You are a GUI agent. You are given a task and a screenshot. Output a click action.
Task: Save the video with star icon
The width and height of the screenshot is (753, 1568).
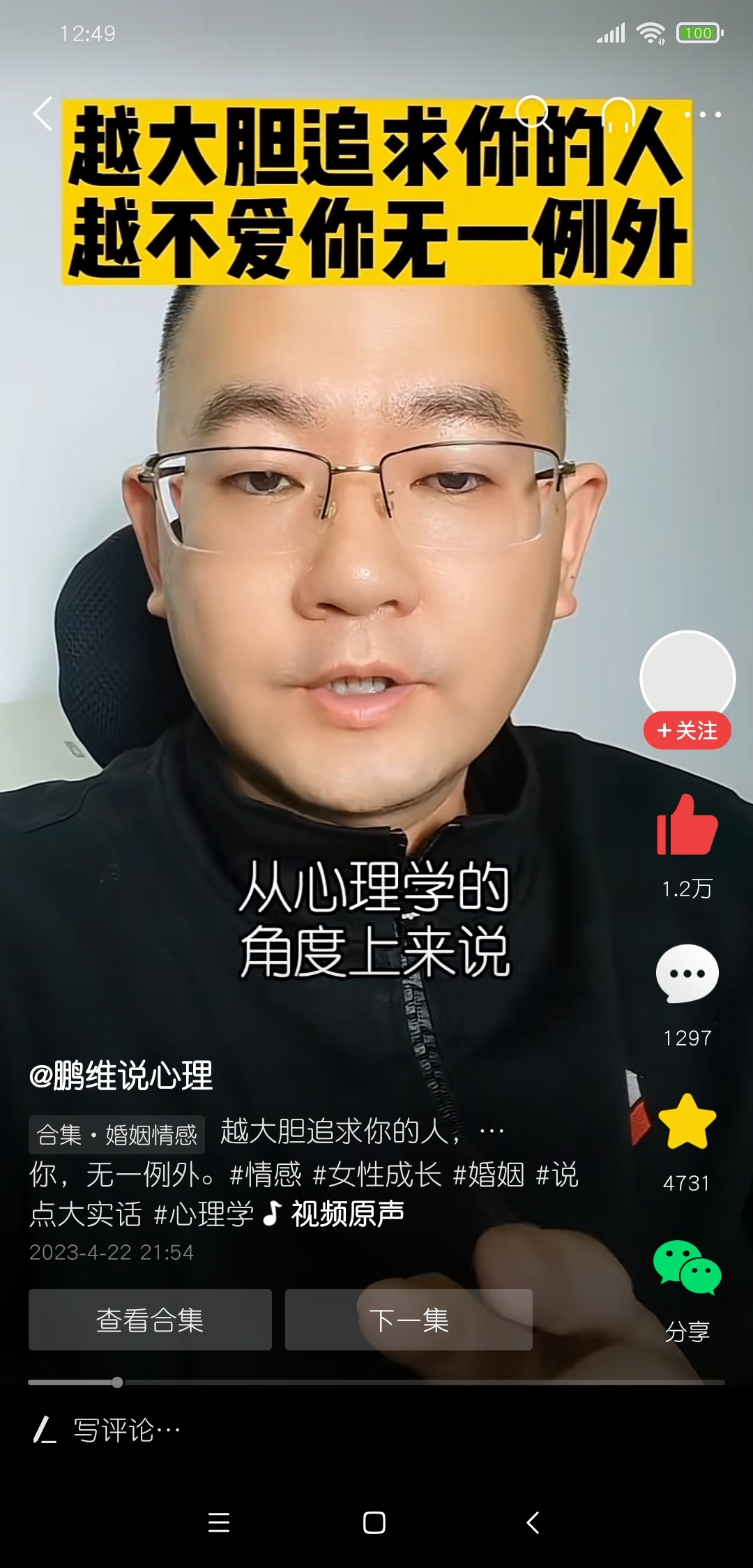(x=687, y=1122)
